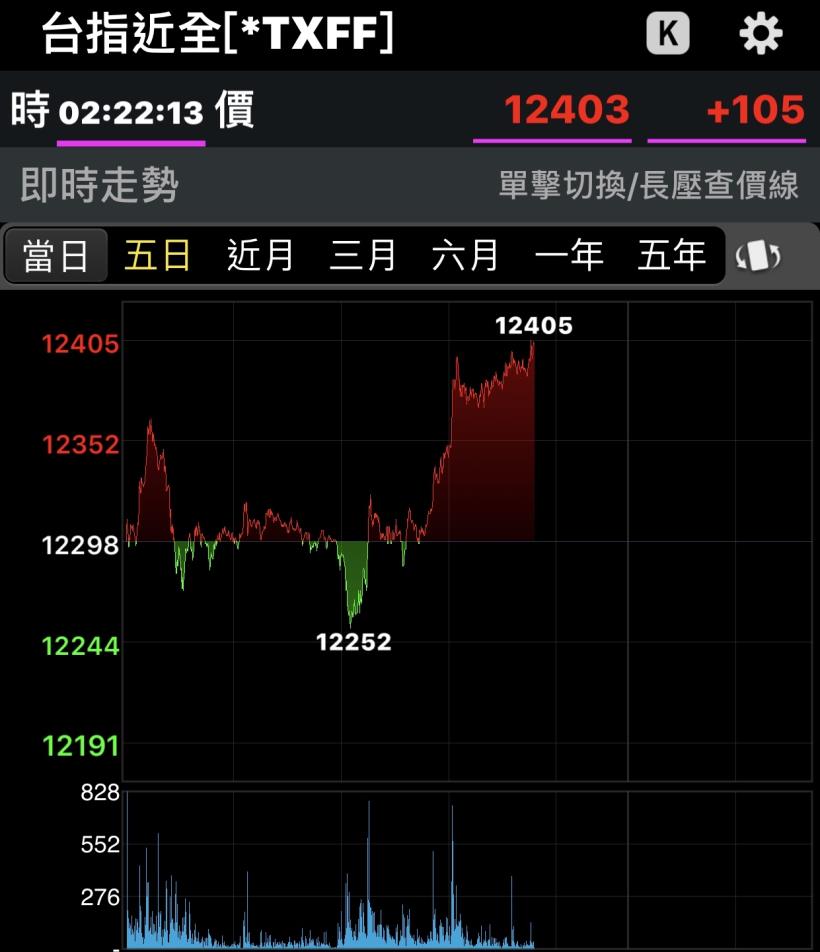The height and width of the screenshot is (952, 820).
Task: View the 五年 five-year chart
Action: click(x=672, y=256)
